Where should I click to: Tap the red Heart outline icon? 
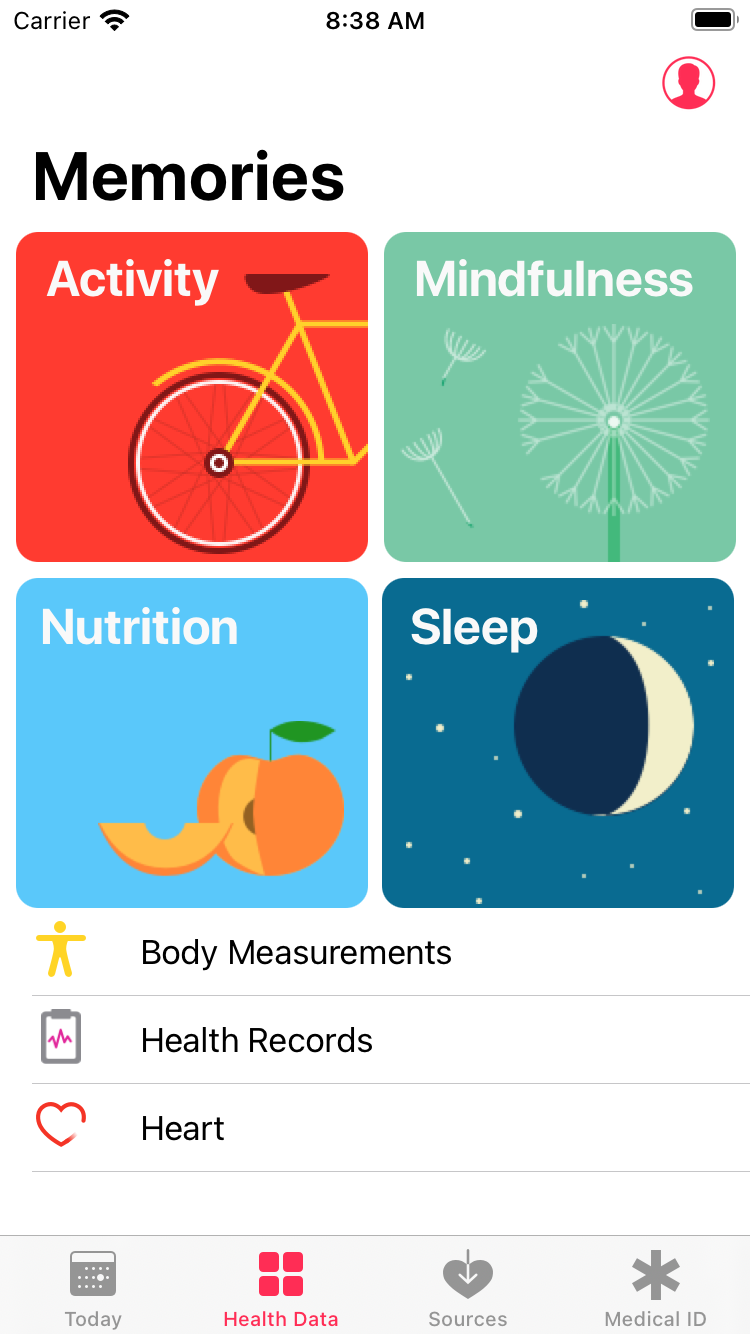pyautogui.click(x=60, y=1126)
